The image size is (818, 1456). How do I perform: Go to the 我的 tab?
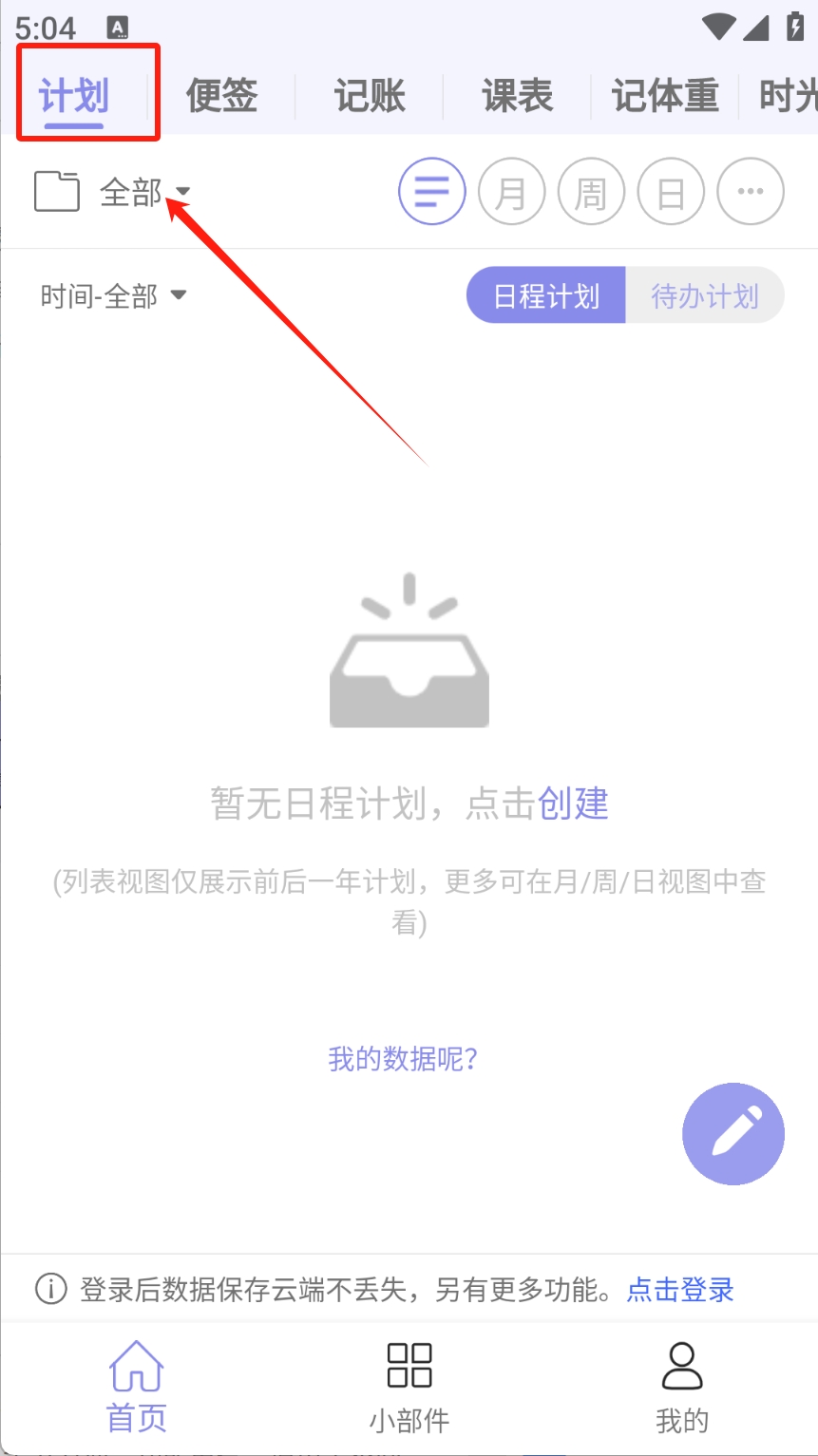coord(682,1387)
